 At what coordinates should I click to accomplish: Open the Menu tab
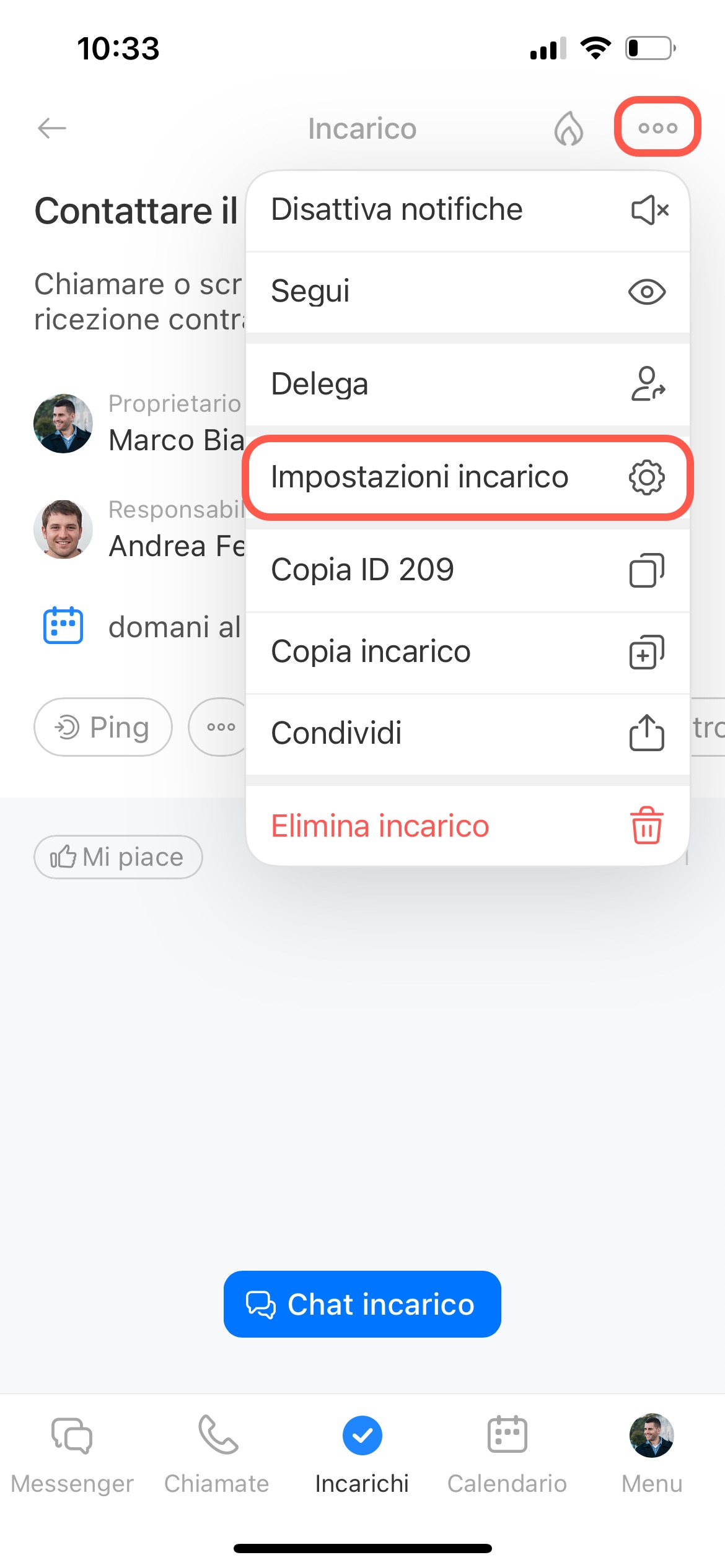point(651,1453)
